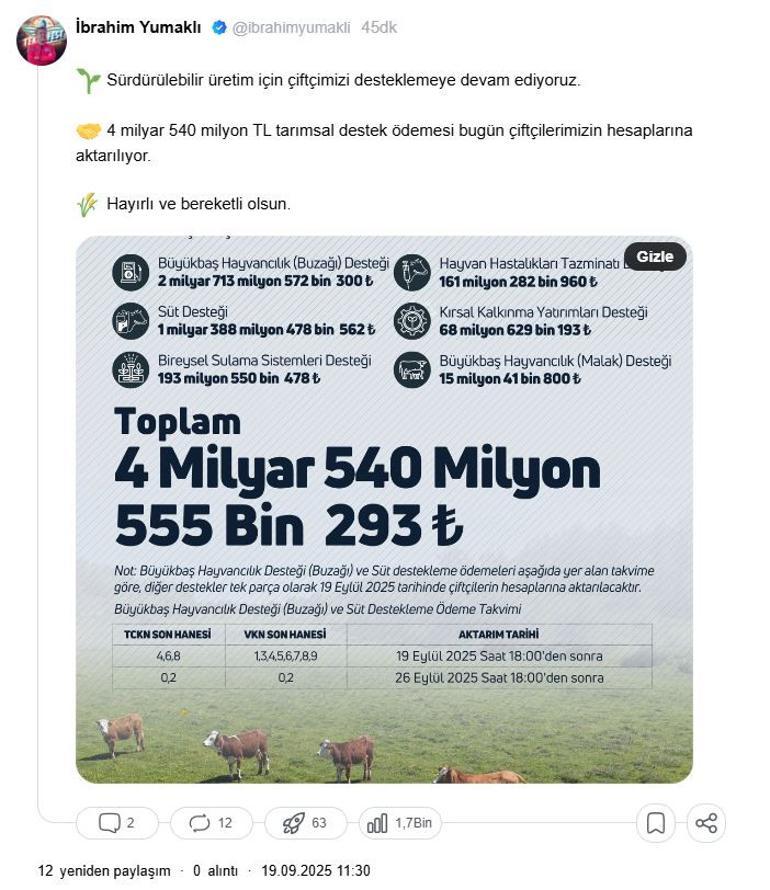Viewport: 770px width, 890px height.
Task: Open İbrahim Yumaklı's profile name link
Action: pyautogui.click(x=140, y=29)
